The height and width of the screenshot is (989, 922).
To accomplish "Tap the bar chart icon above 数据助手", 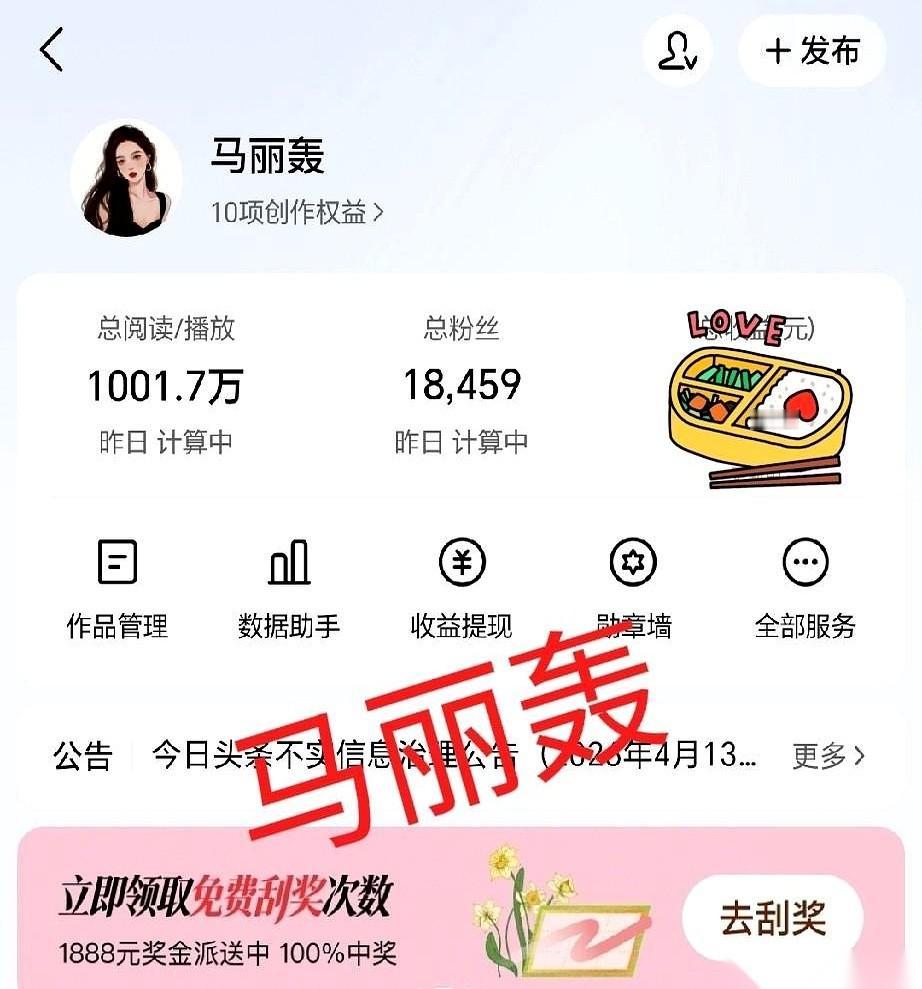I will click(x=290, y=563).
